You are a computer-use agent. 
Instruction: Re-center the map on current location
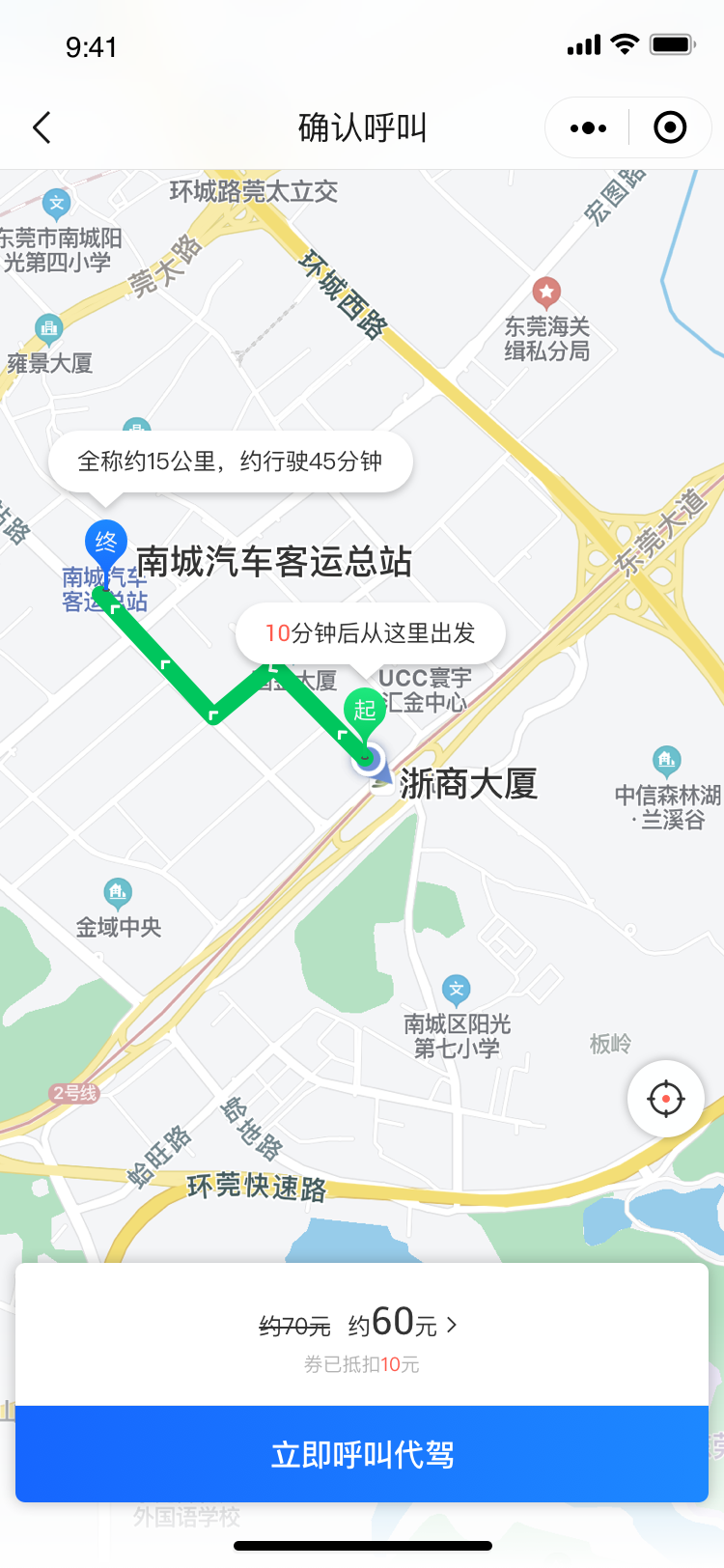(x=665, y=1099)
